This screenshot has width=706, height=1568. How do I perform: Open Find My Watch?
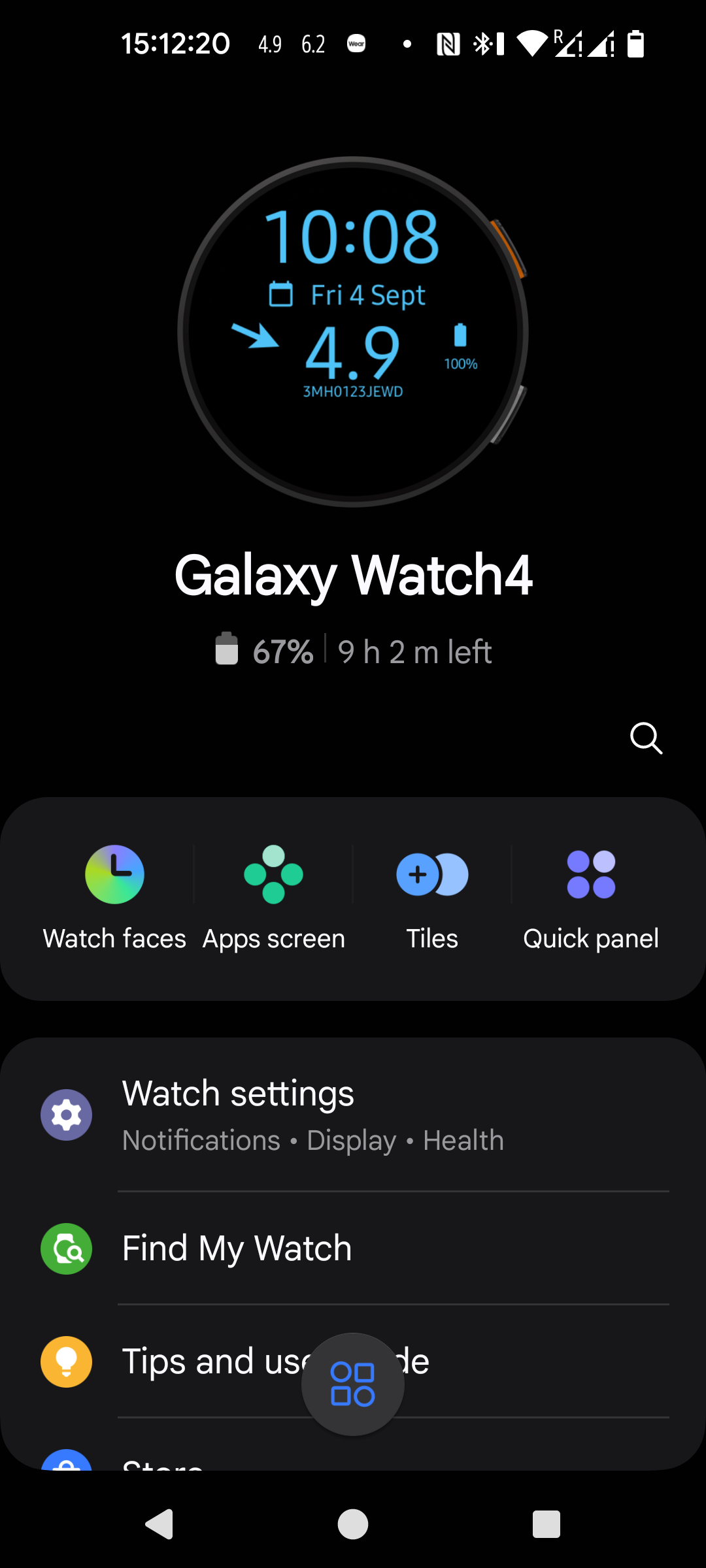tap(353, 1249)
